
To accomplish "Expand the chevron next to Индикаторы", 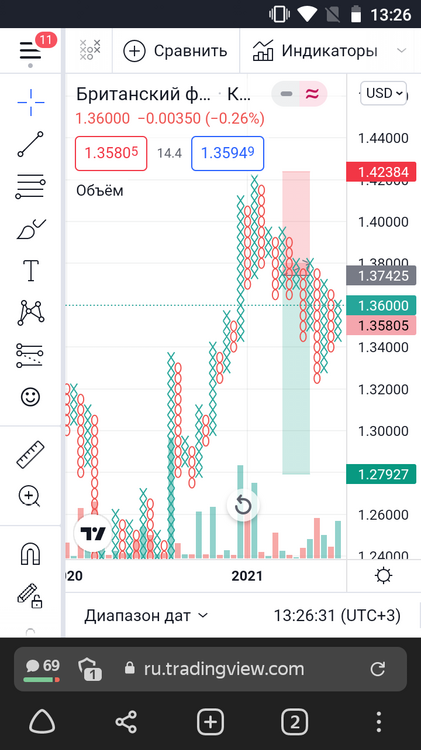I will (x=402, y=50).
